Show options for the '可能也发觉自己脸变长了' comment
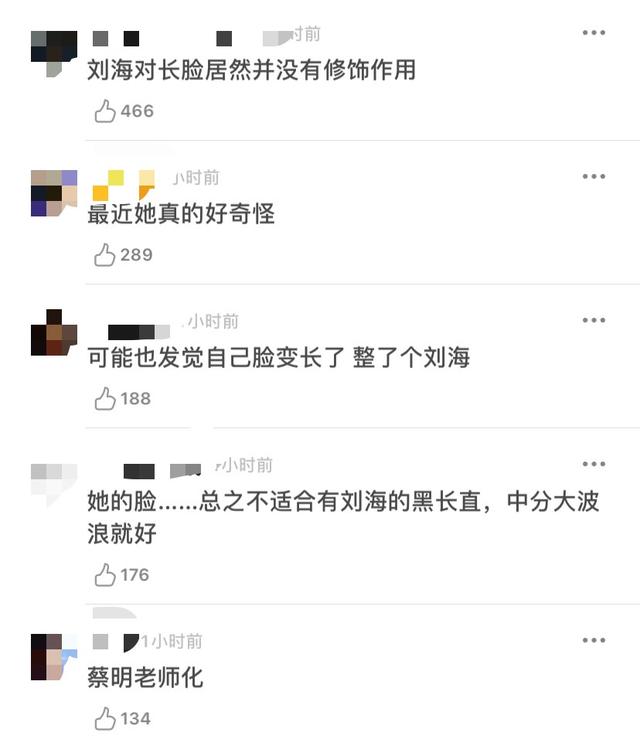This screenshot has width=640, height=746. click(x=594, y=321)
